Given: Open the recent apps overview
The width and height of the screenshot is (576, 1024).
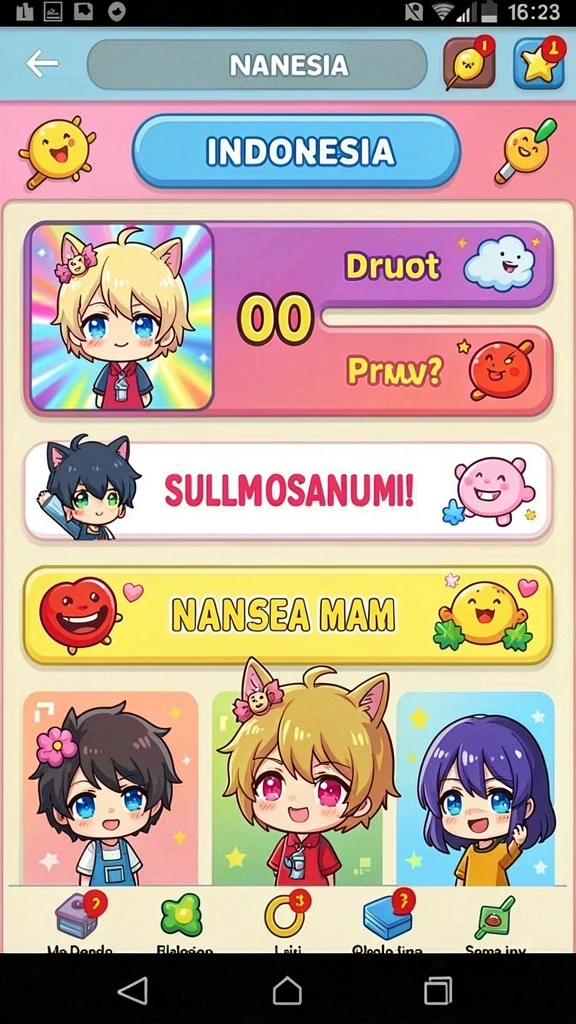Looking at the screenshot, I should [438, 991].
